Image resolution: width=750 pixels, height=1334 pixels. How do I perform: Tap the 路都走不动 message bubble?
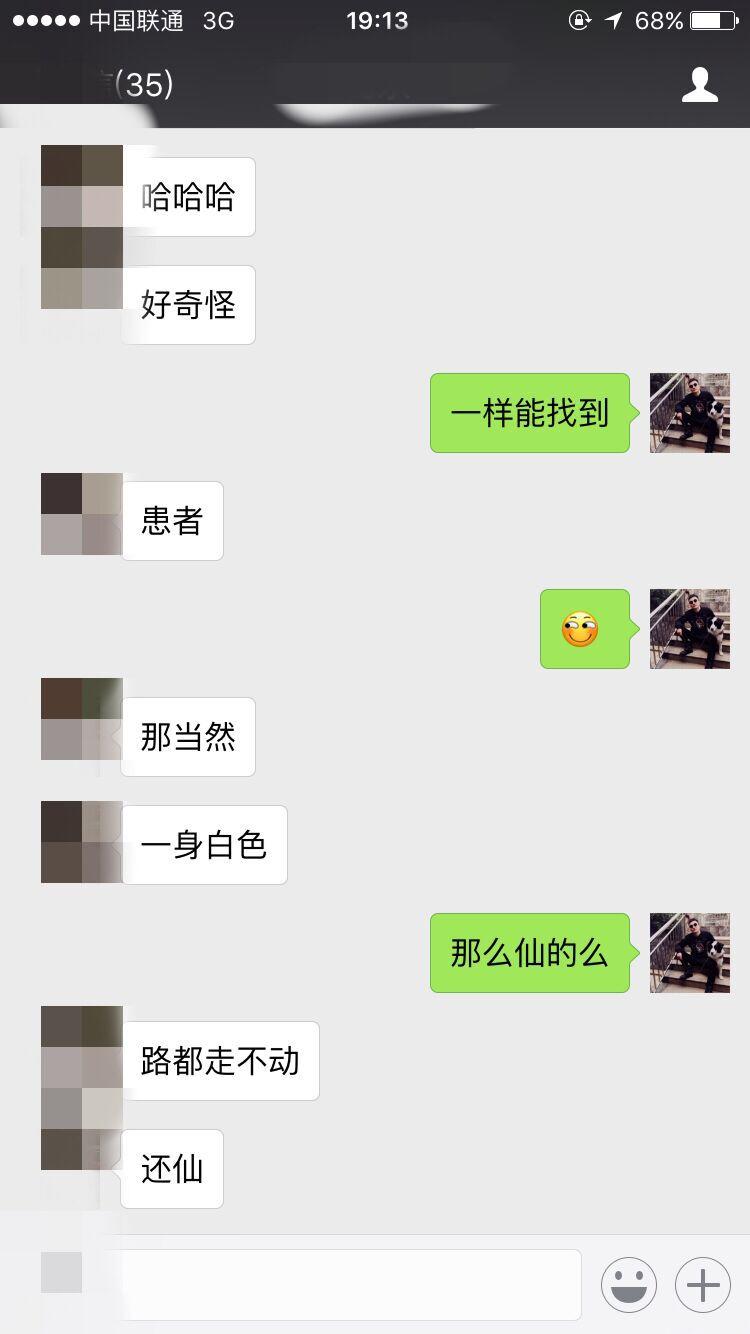coord(220,1060)
